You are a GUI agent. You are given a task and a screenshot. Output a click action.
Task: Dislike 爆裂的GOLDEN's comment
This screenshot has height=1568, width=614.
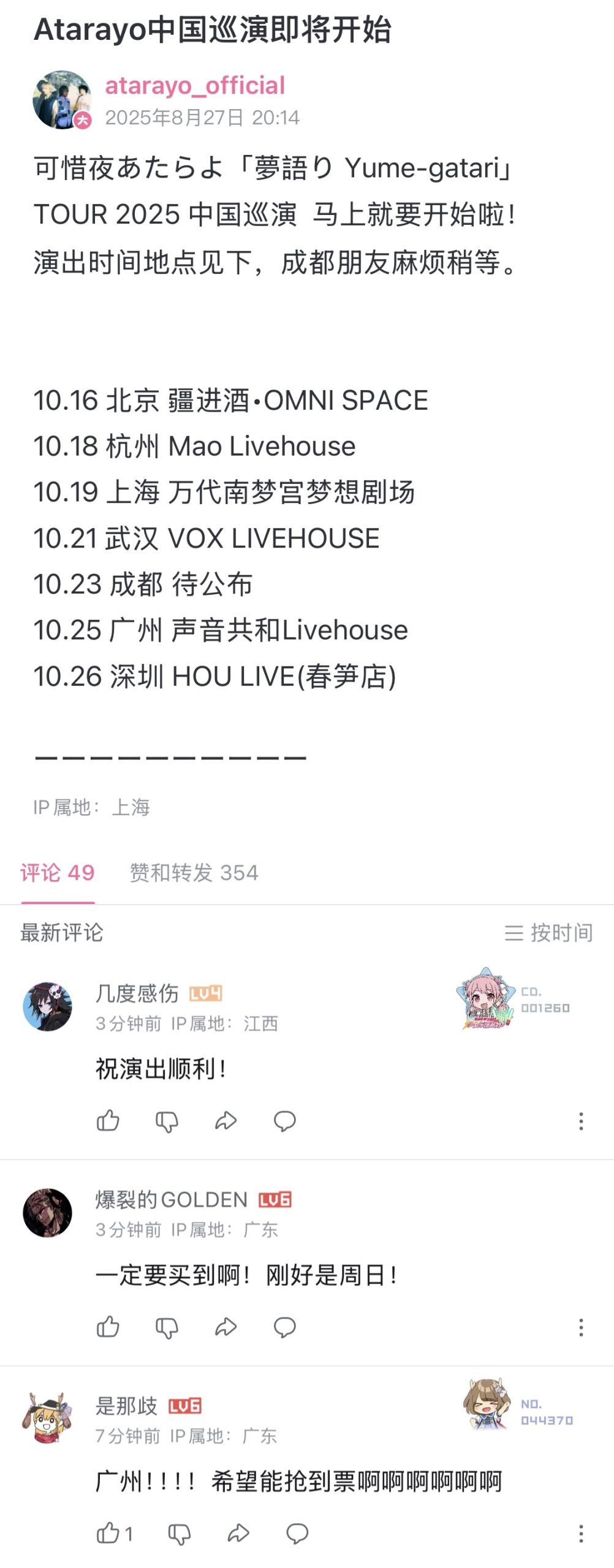click(x=167, y=1328)
